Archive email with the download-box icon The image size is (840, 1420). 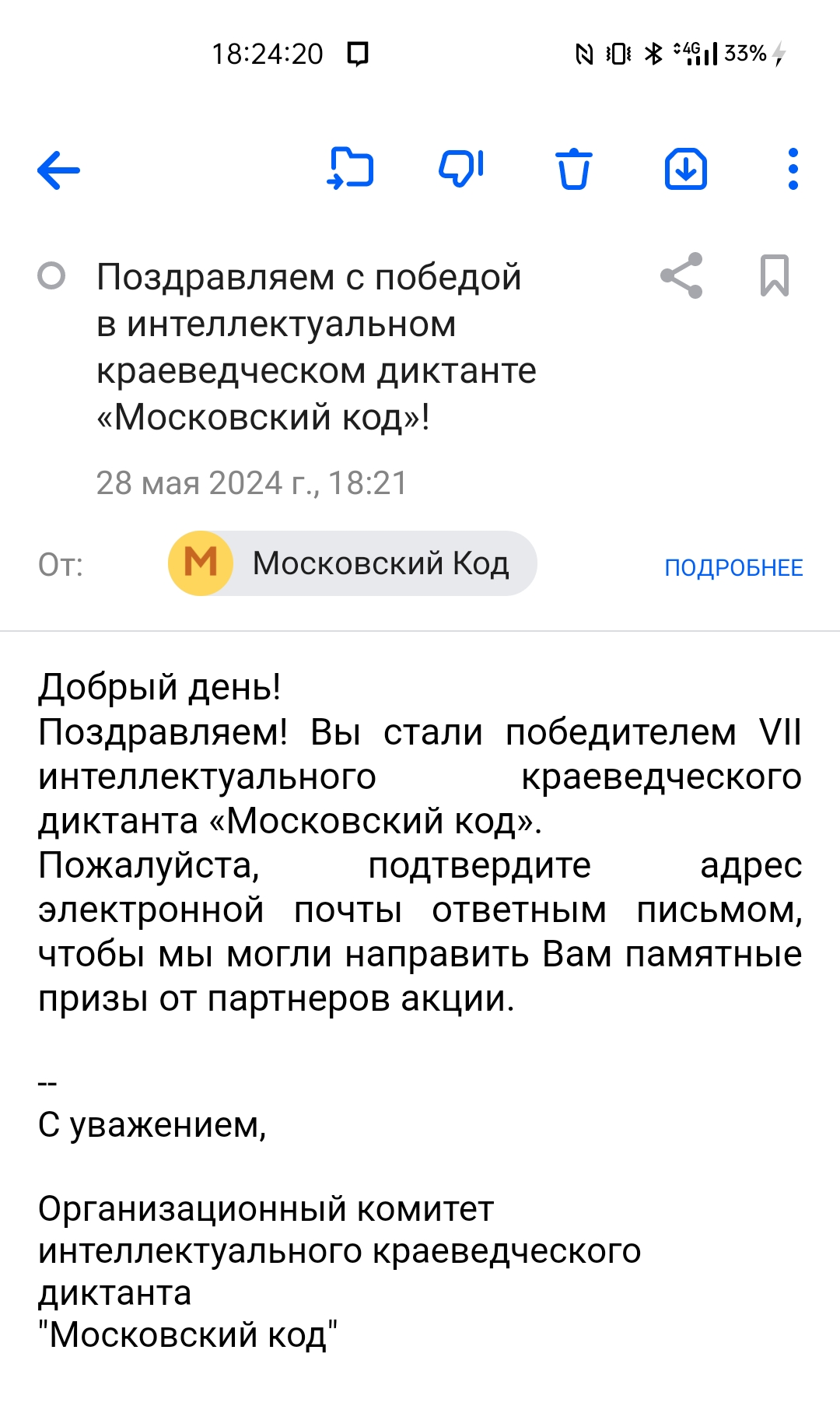[686, 168]
